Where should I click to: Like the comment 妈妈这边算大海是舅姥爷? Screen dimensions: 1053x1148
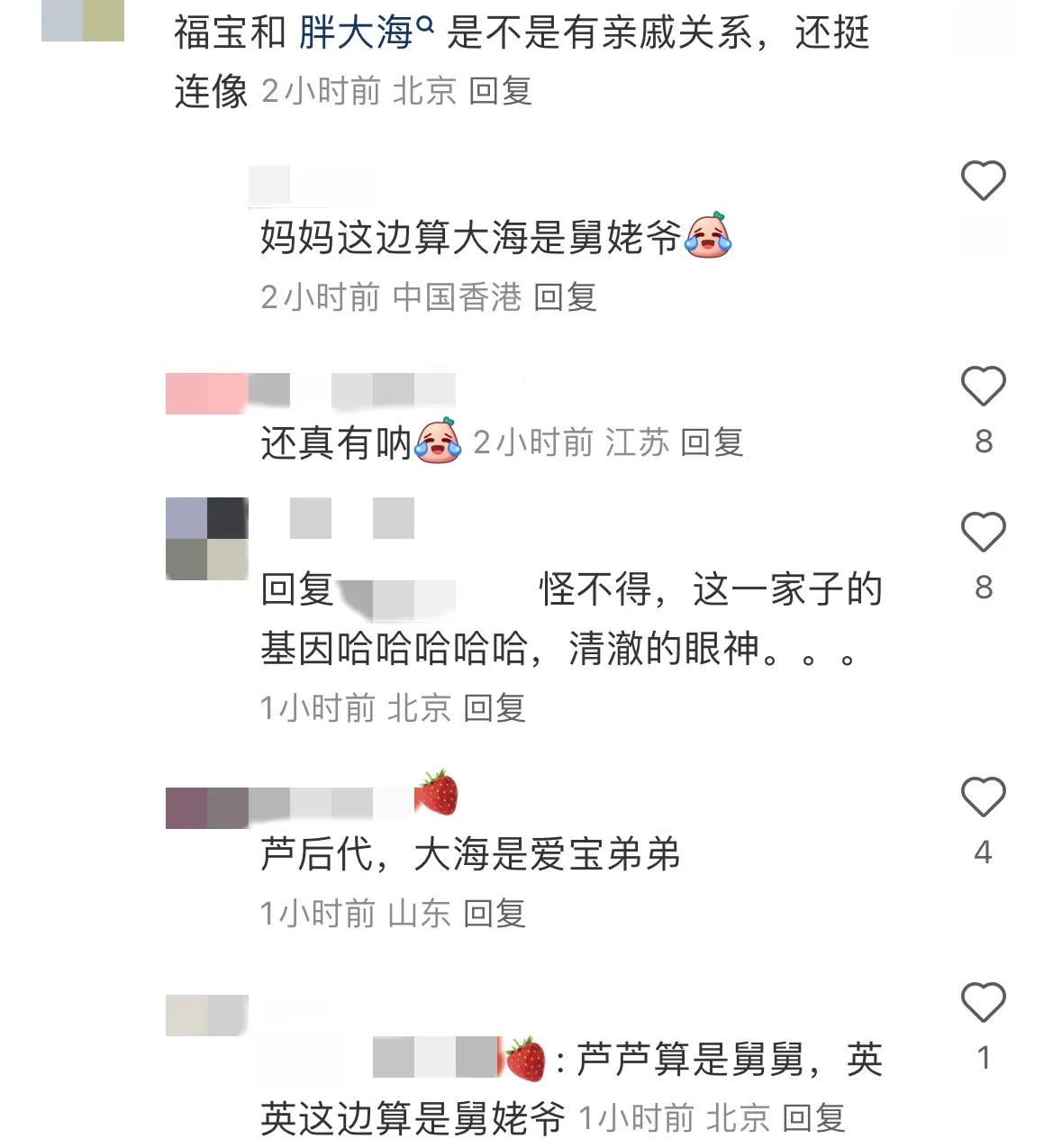983,180
